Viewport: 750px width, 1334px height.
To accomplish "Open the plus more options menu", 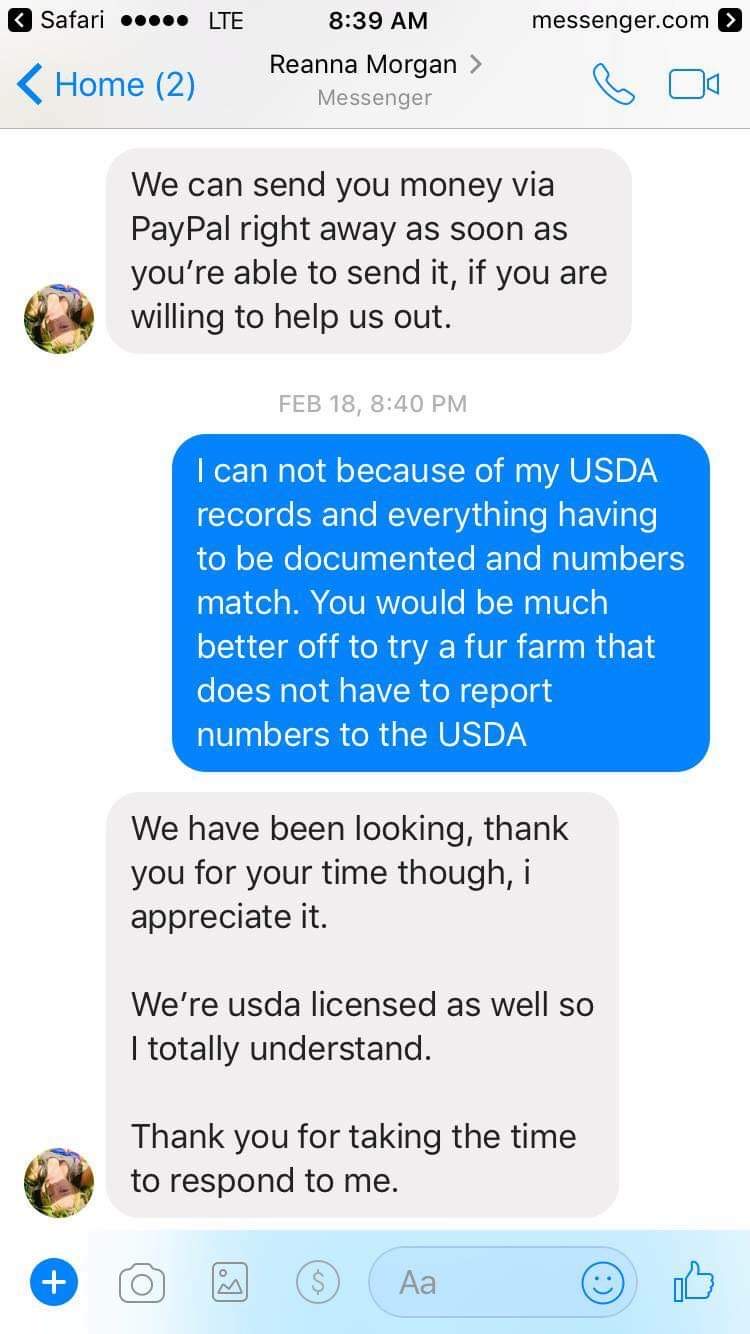I will pyautogui.click(x=54, y=1282).
